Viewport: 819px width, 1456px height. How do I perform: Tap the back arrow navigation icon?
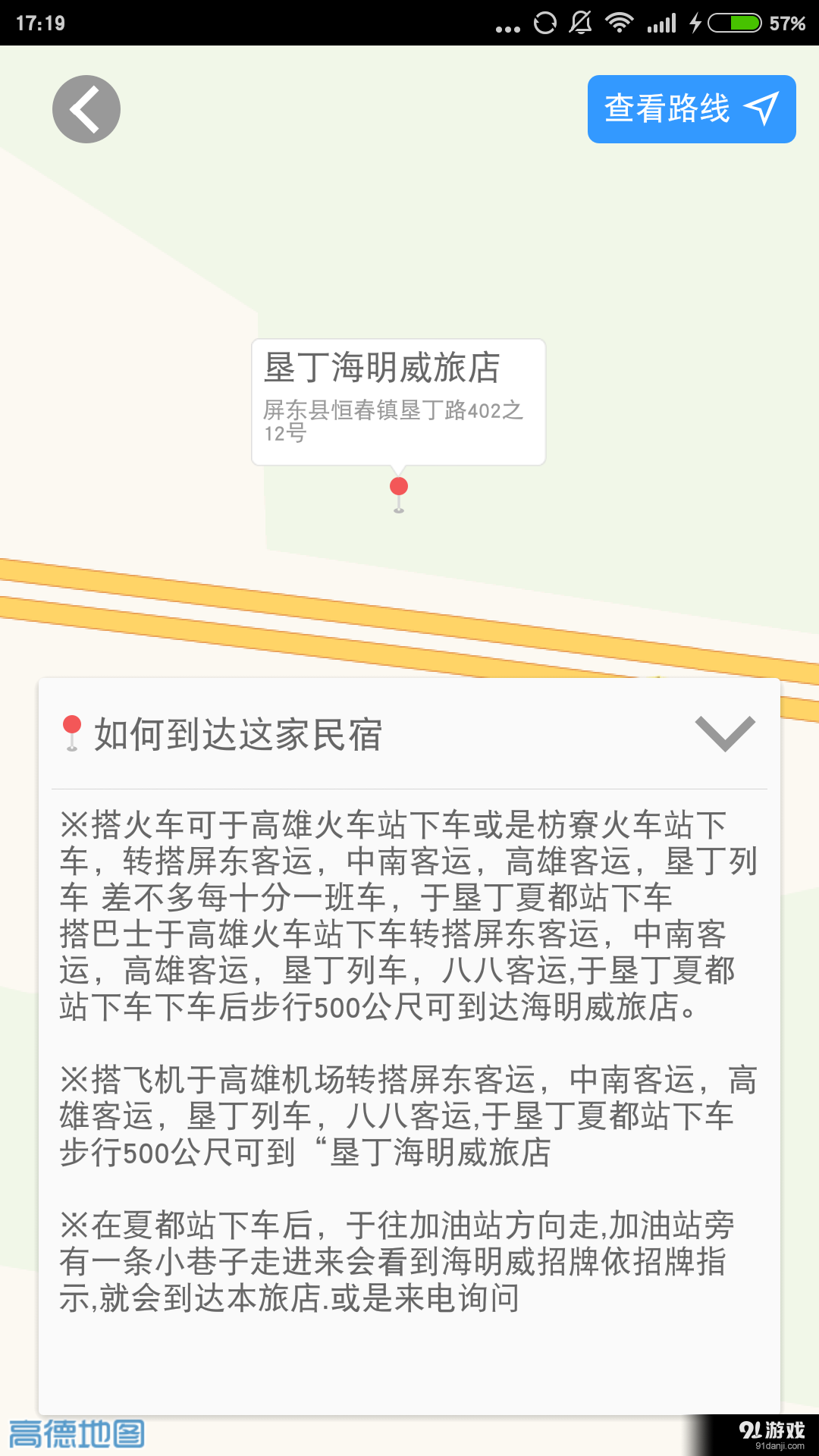86,108
